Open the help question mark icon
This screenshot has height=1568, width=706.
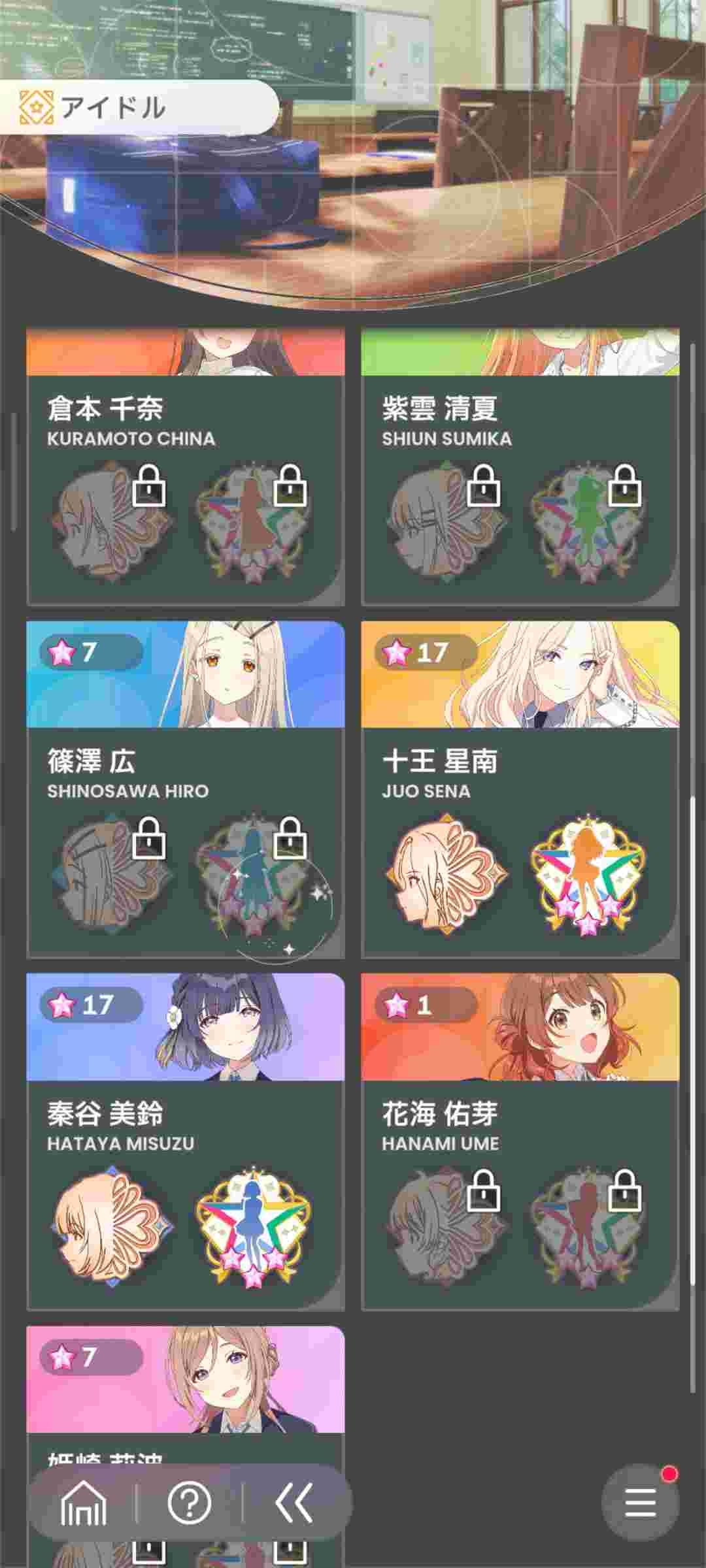coord(190,1503)
